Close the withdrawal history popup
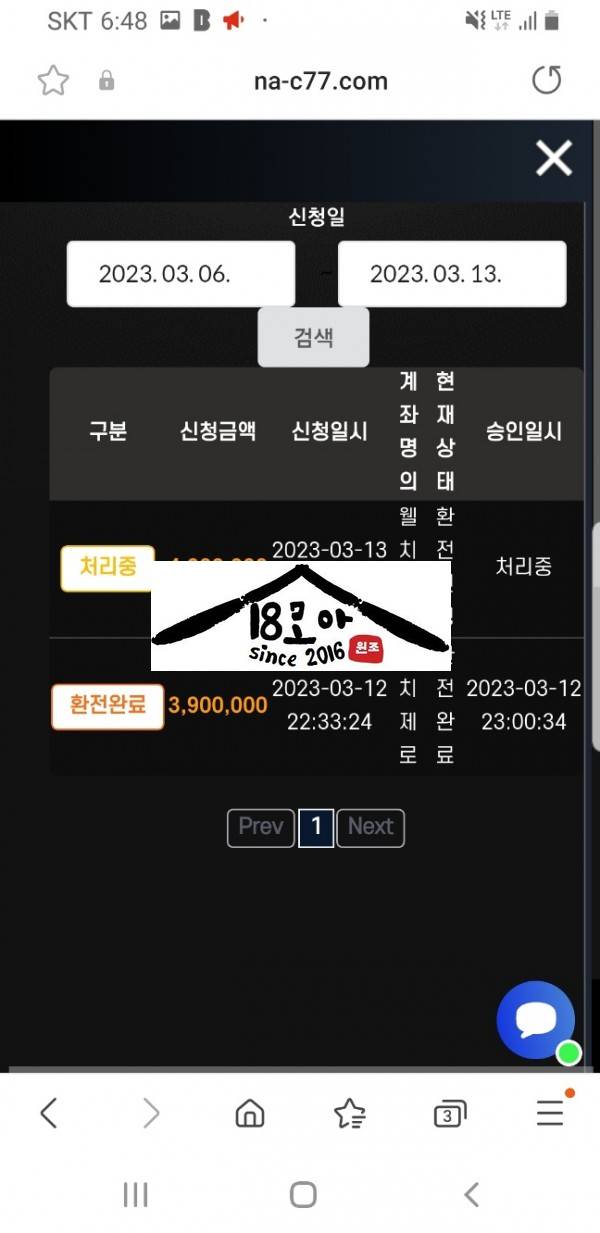The height and width of the screenshot is (1233, 600). pos(553,159)
